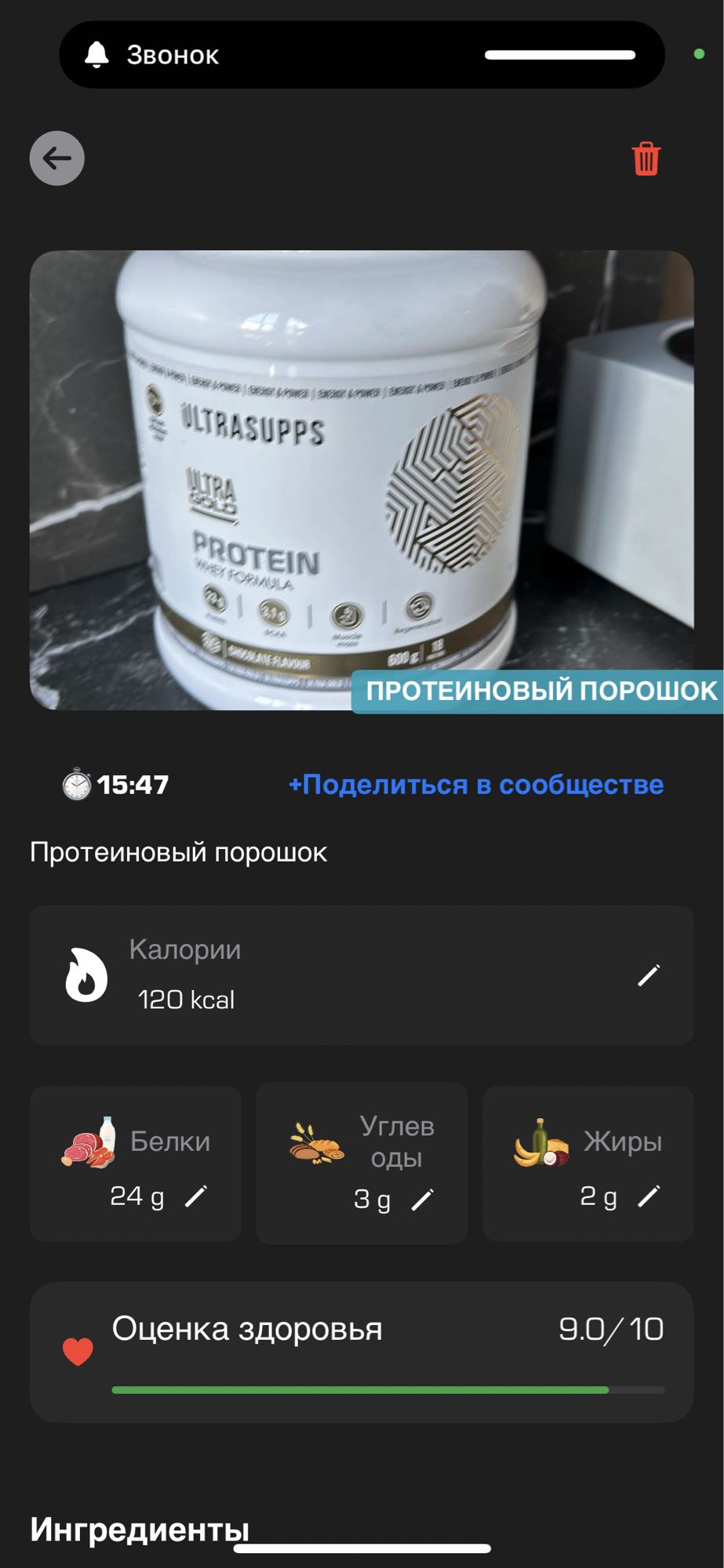
Task: Edit the carbohydrates value of 3 g
Action: point(424,1198)
